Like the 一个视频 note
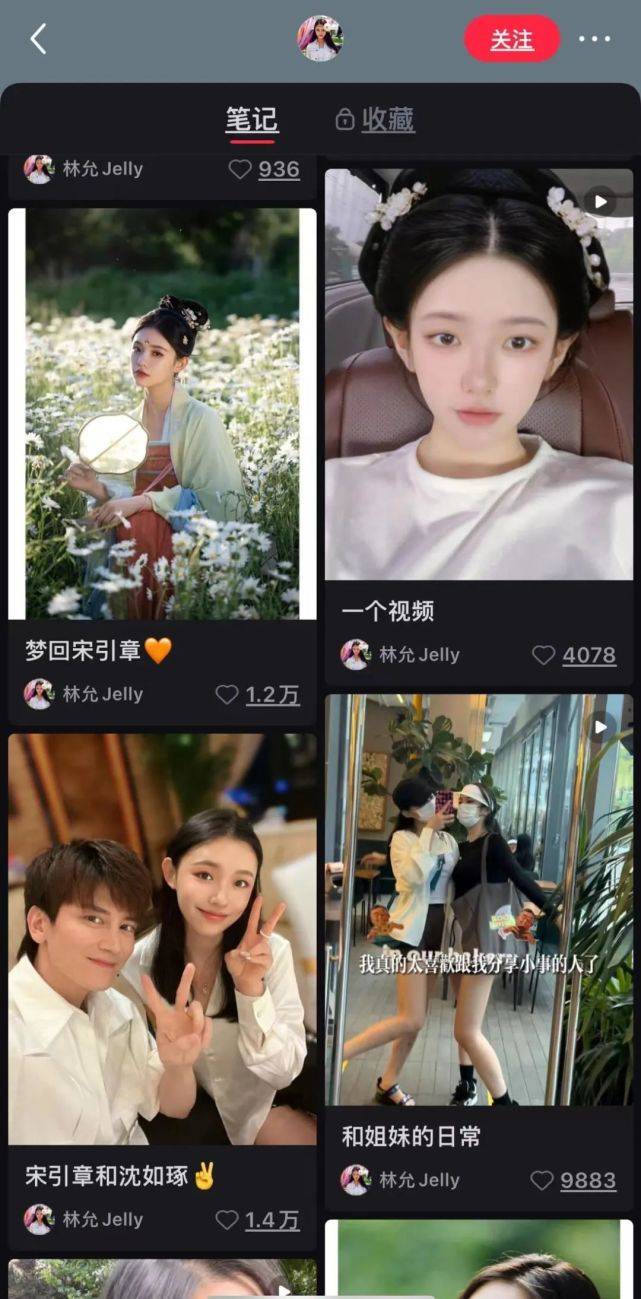 (x=544, y=655)
